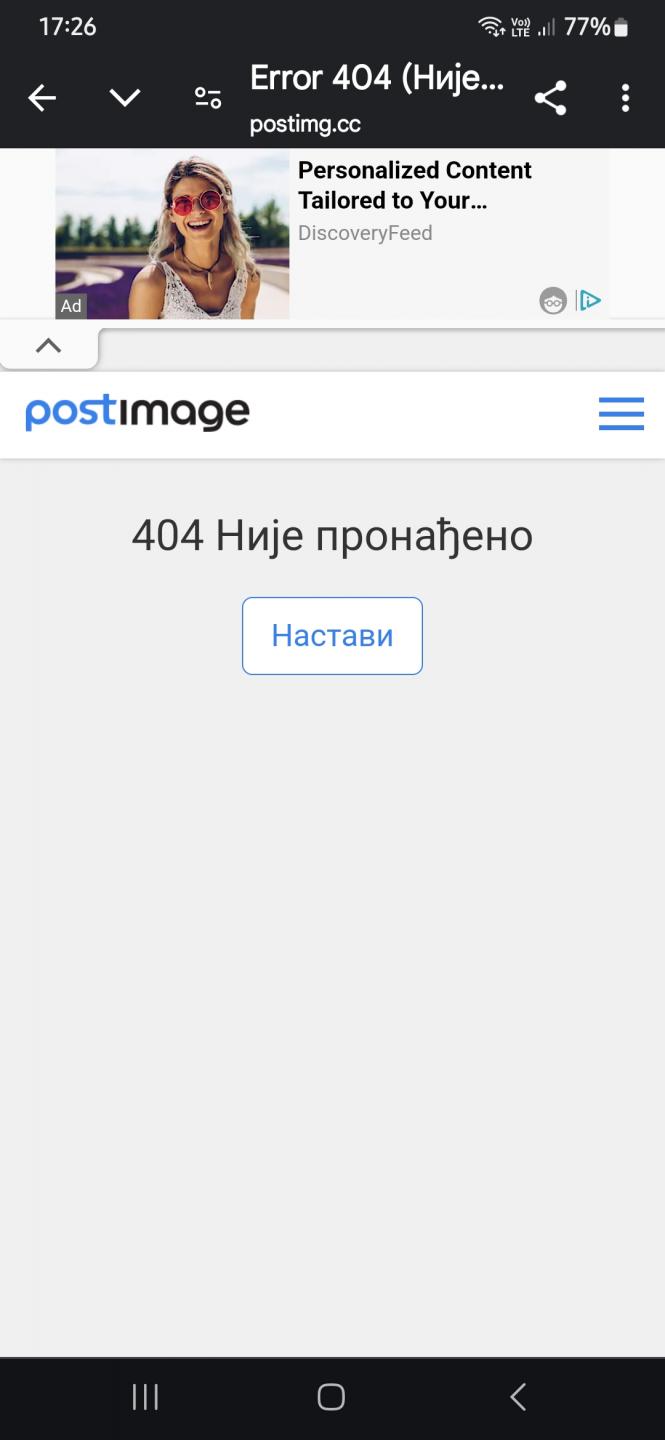Tap the AdChoices icon on the ad
The image size is (665, 1440).
pos(590,300)
